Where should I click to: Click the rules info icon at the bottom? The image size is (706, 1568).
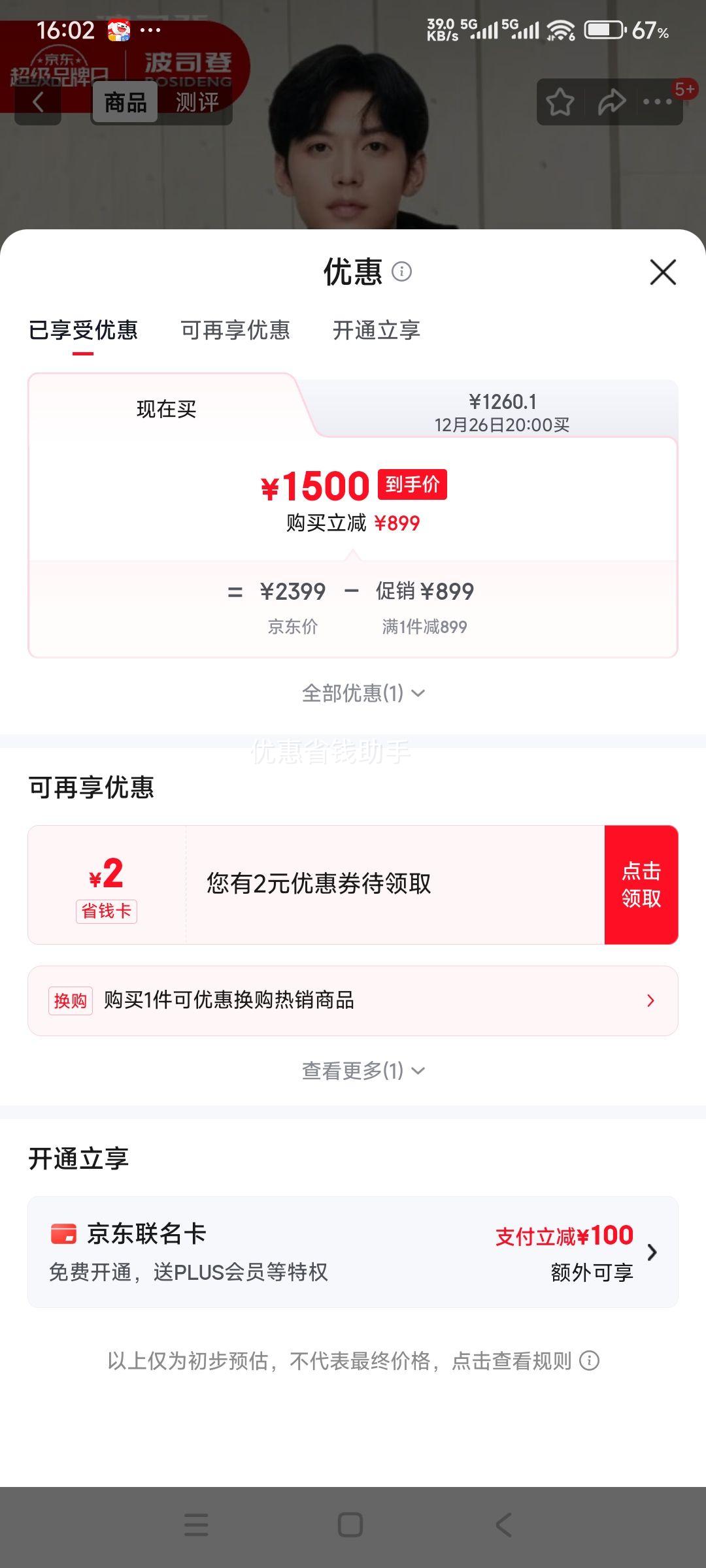(590, 1362)
